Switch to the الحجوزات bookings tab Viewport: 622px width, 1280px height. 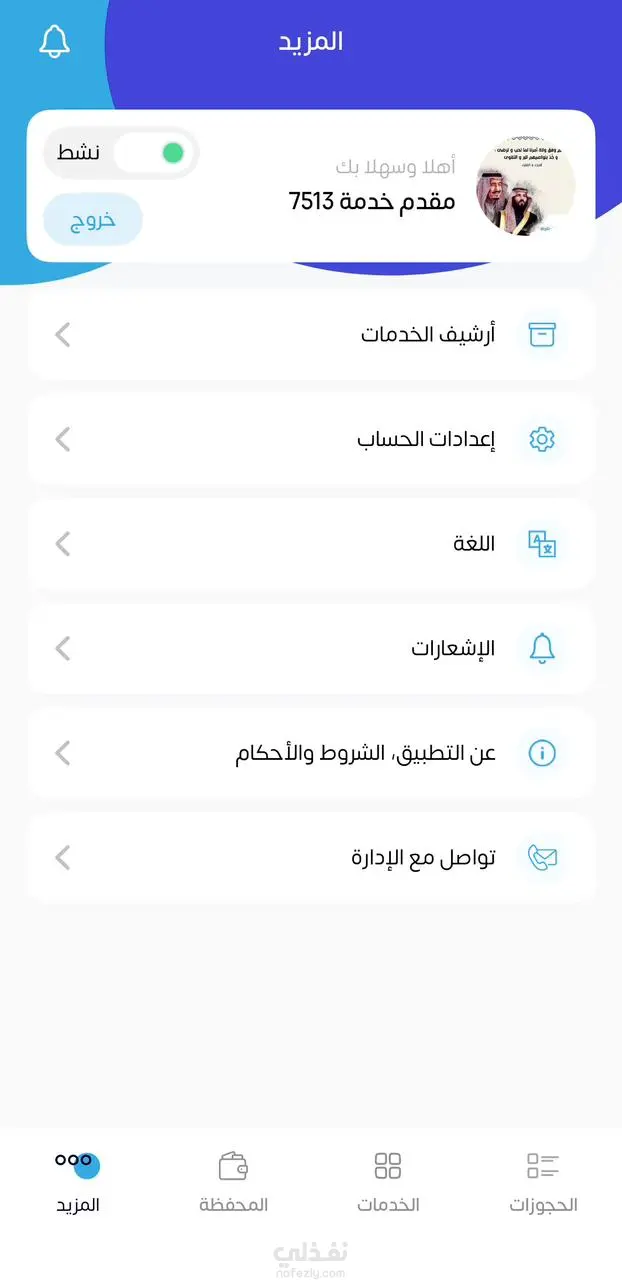(543, 1180)
